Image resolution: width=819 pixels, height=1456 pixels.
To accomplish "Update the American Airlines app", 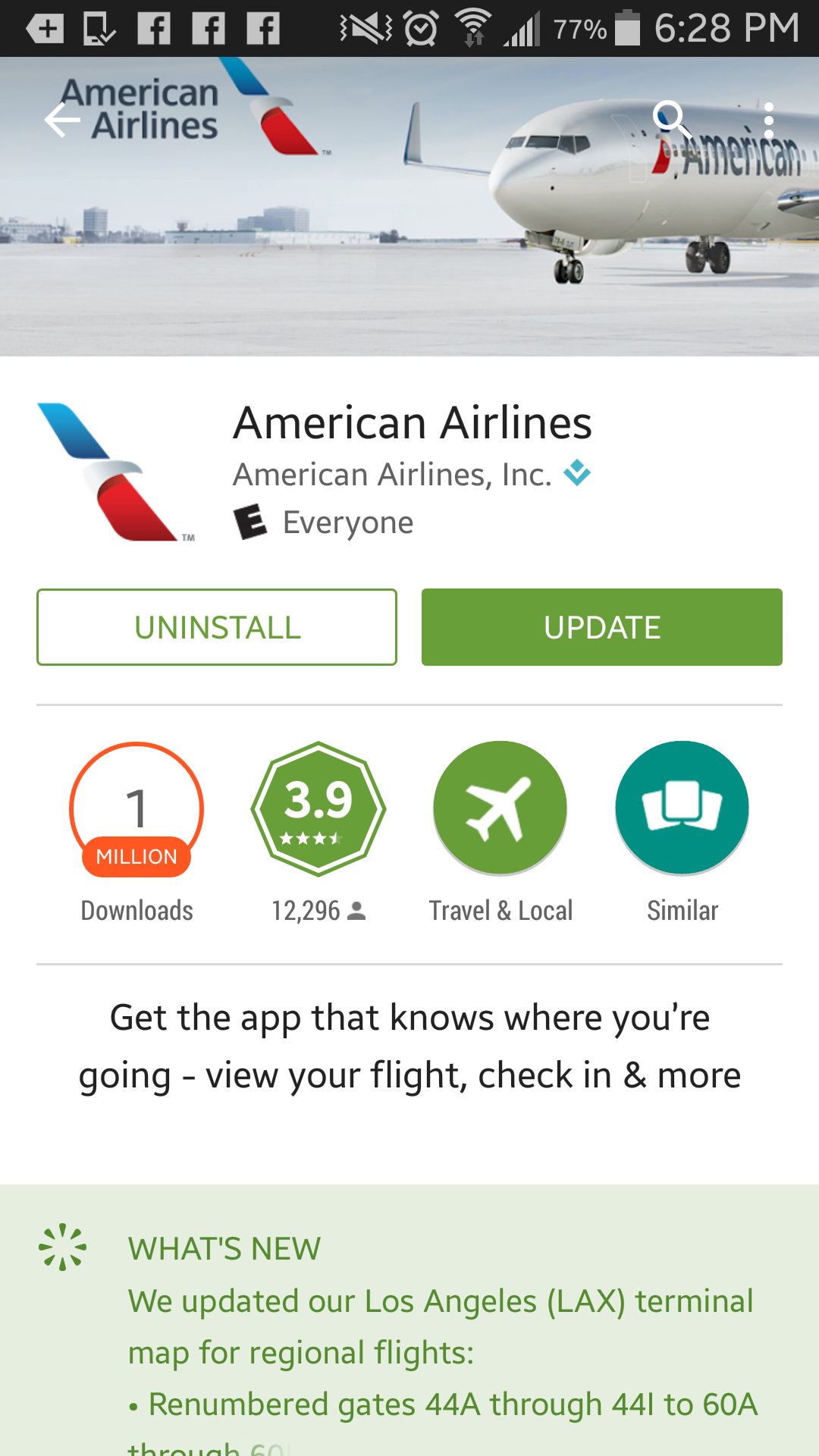I will pyautogui.click(x=602, y=627).
